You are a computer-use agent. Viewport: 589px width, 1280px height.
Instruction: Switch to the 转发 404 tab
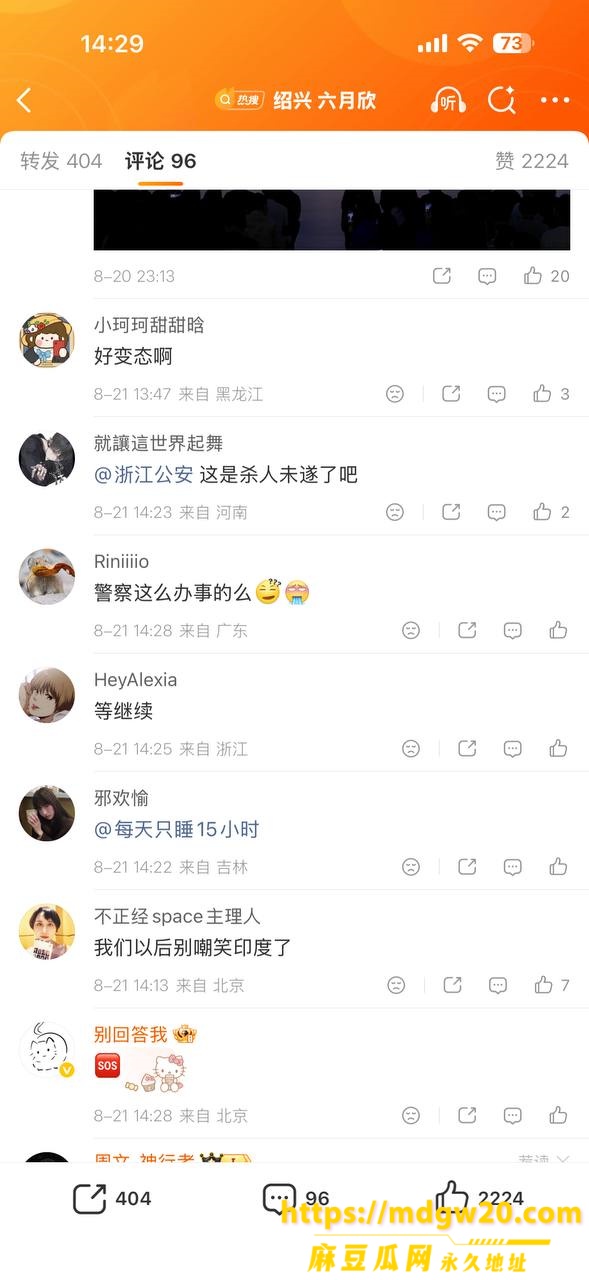point(61,161)
